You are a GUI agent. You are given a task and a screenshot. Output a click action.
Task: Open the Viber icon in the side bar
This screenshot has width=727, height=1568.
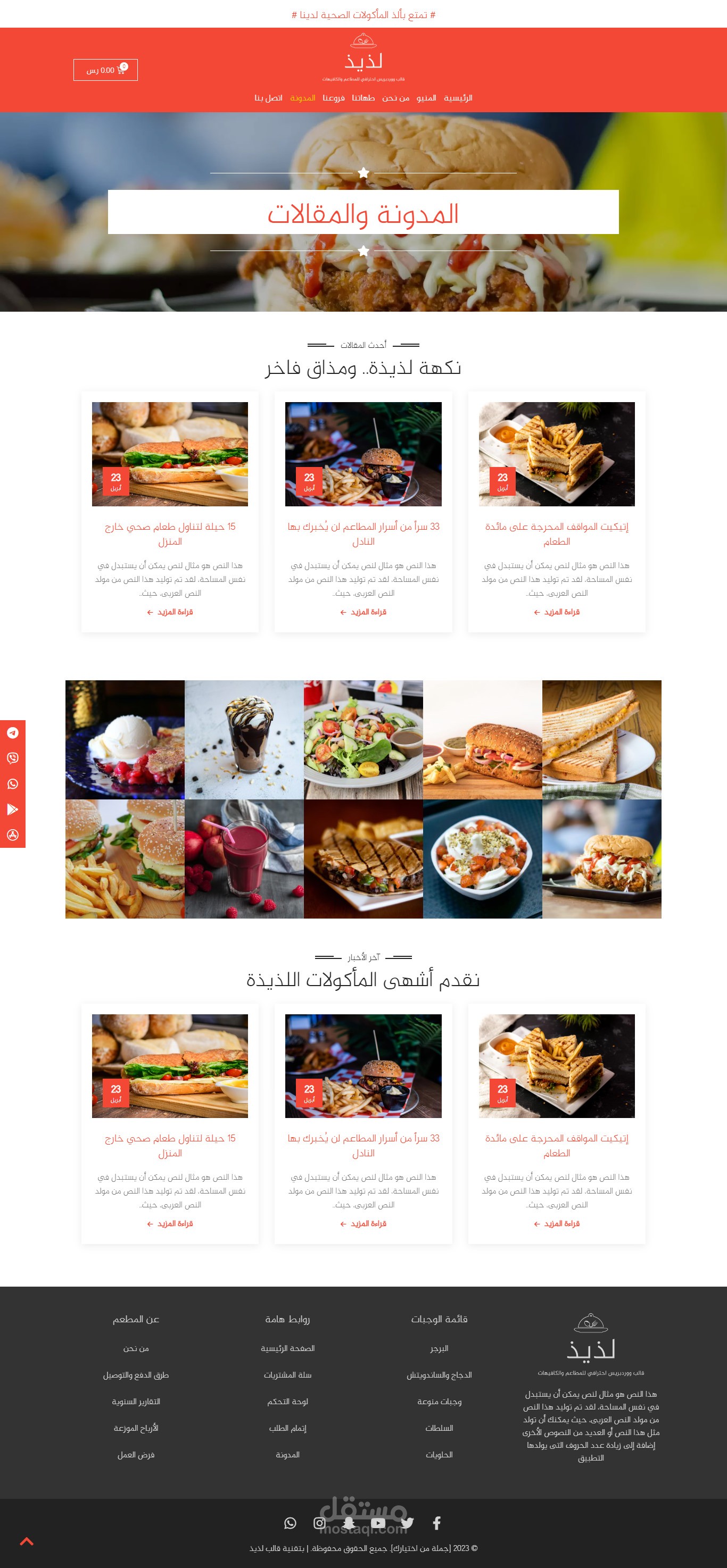[x=13, y=758]
